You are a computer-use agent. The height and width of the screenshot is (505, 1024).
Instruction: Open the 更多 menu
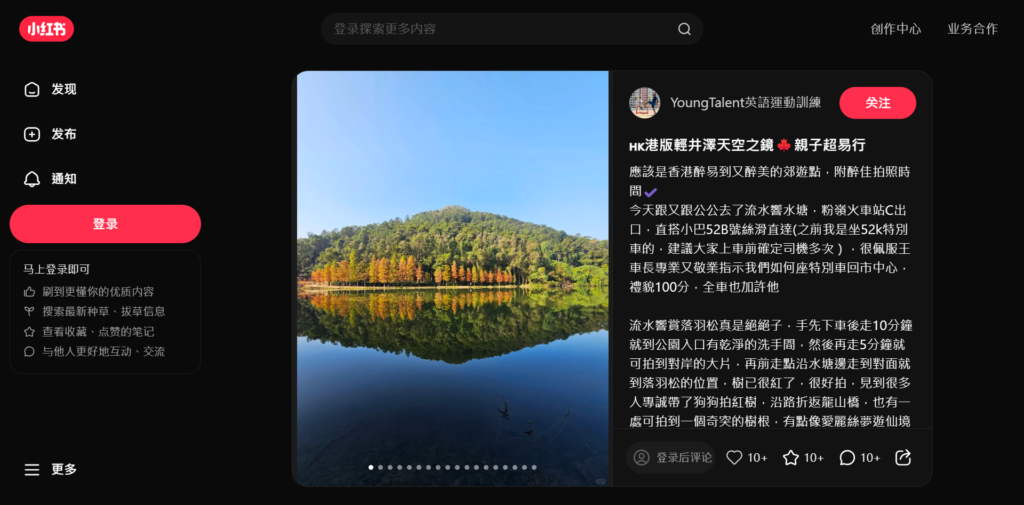tap(63, 469)
